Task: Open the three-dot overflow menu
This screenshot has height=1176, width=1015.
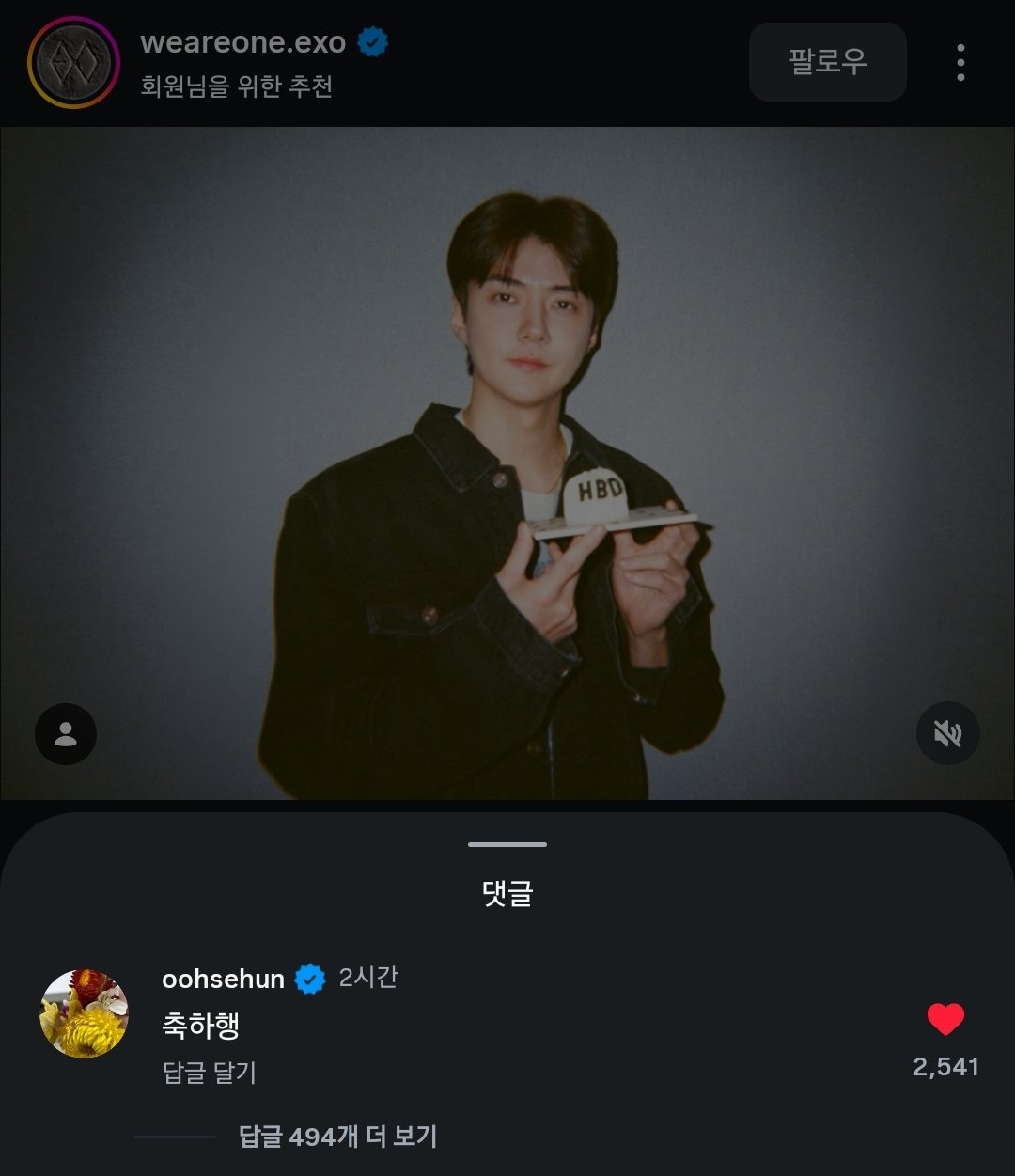Action: click(960, 62)
